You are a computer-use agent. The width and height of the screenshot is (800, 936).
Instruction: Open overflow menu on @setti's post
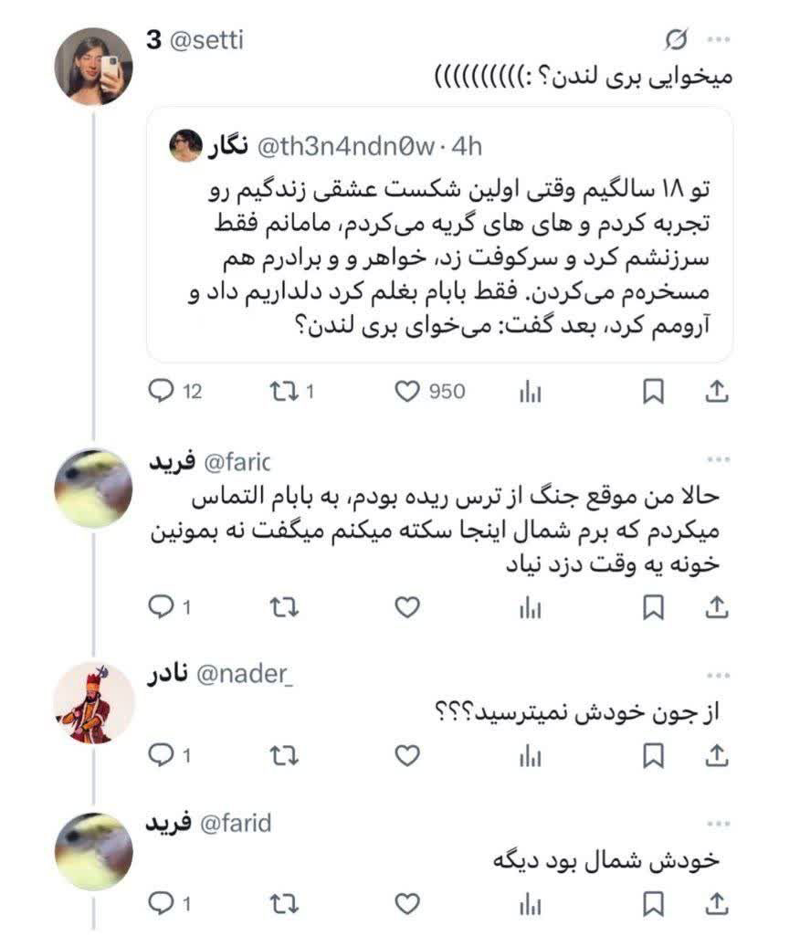tap(718, 41)
